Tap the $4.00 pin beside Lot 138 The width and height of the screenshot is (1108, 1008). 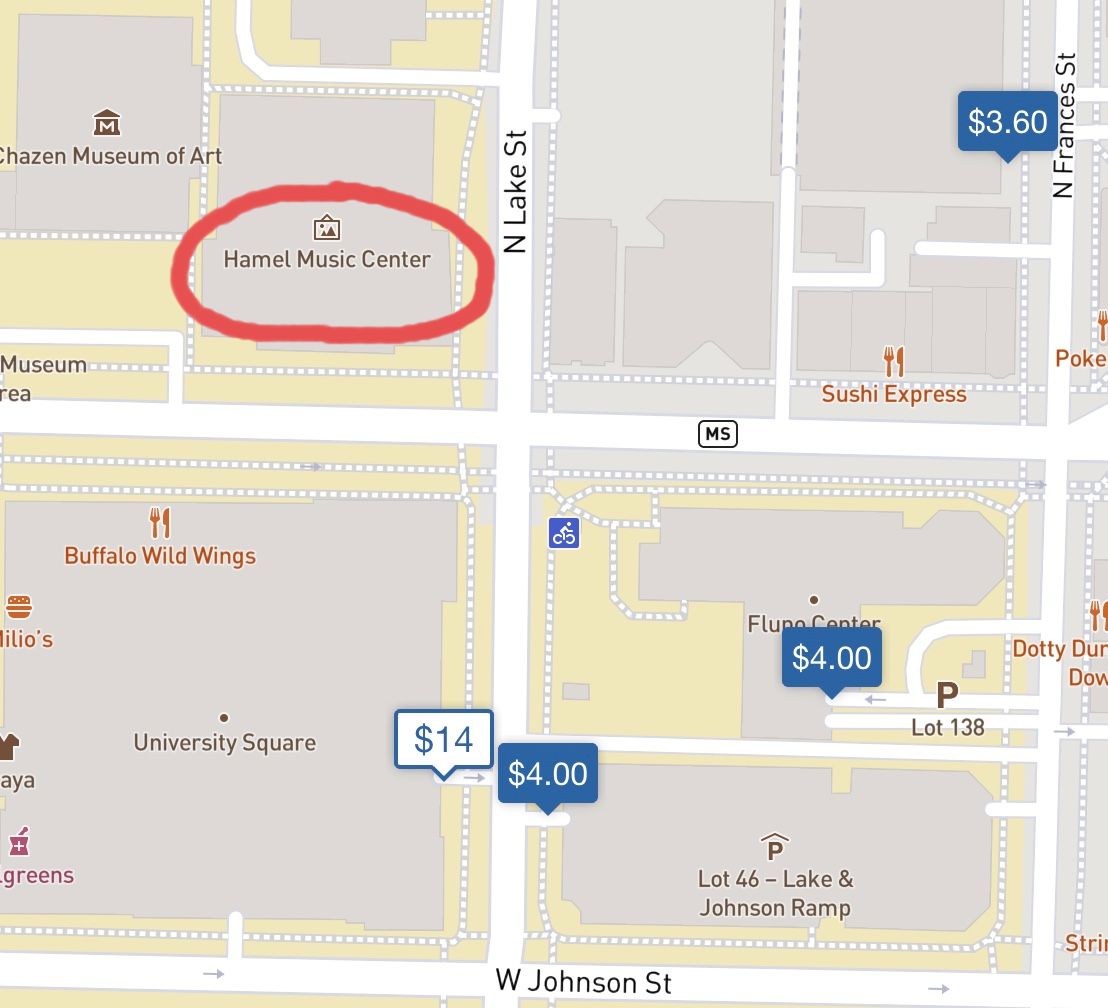831,658
